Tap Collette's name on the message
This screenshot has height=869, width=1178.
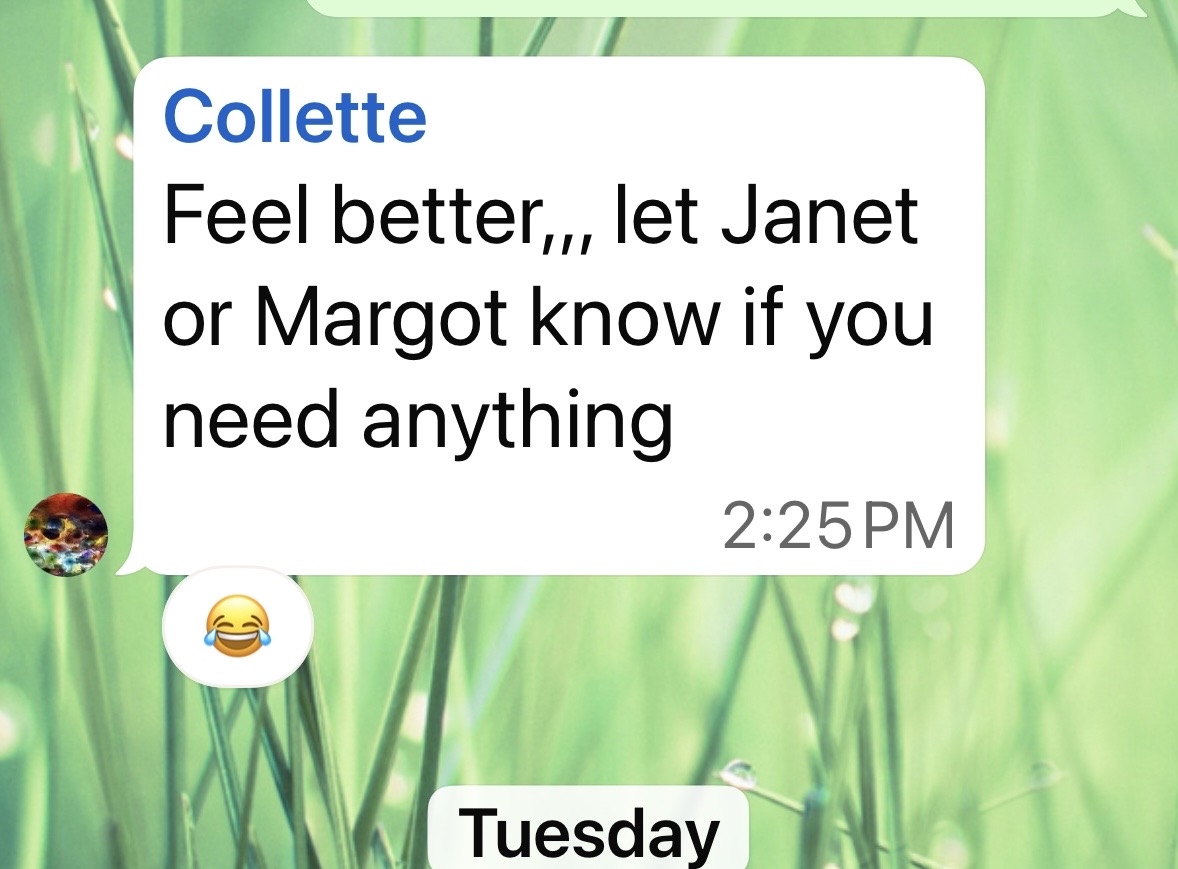[x=295, y=117]
